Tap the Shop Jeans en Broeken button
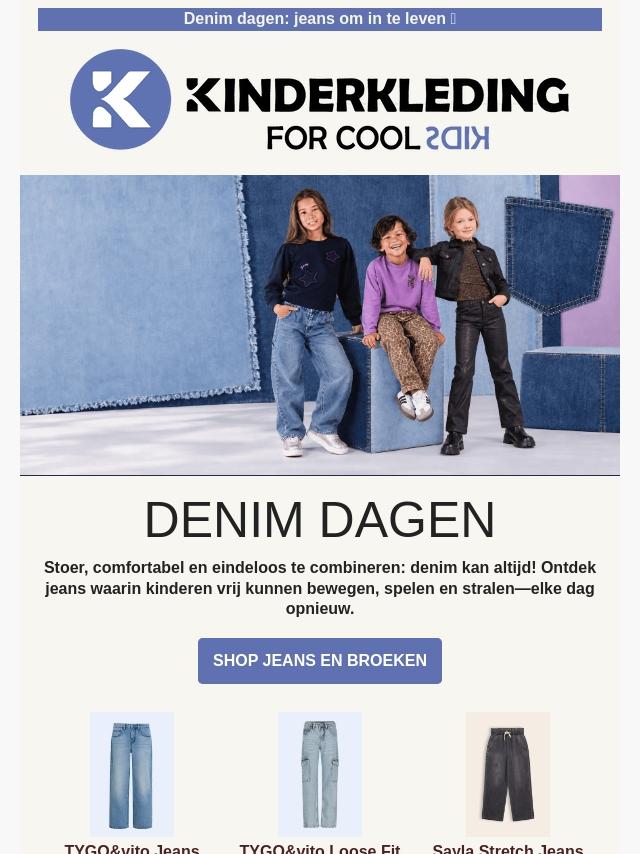Screen dimensions: 640x854 click(320, 661)
